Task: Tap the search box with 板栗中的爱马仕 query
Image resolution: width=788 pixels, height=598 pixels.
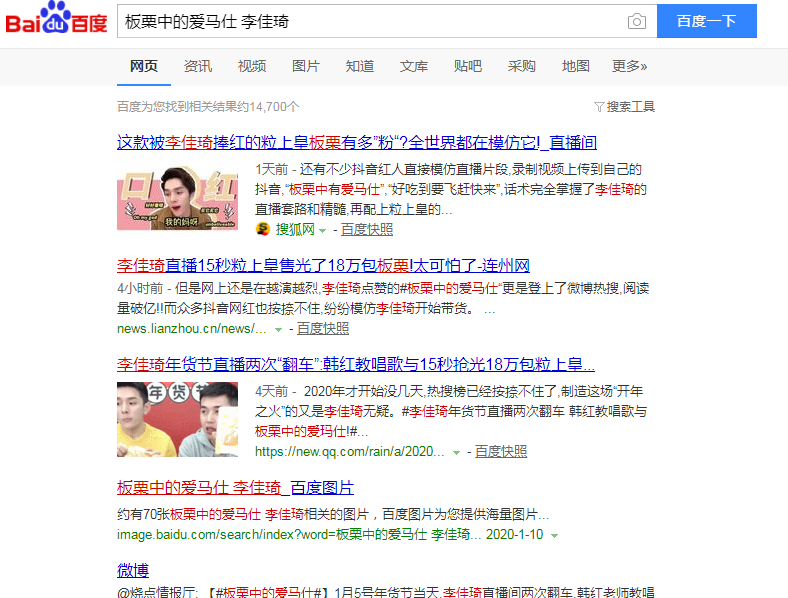Action: pyautogui.click(x=370, y=21)
